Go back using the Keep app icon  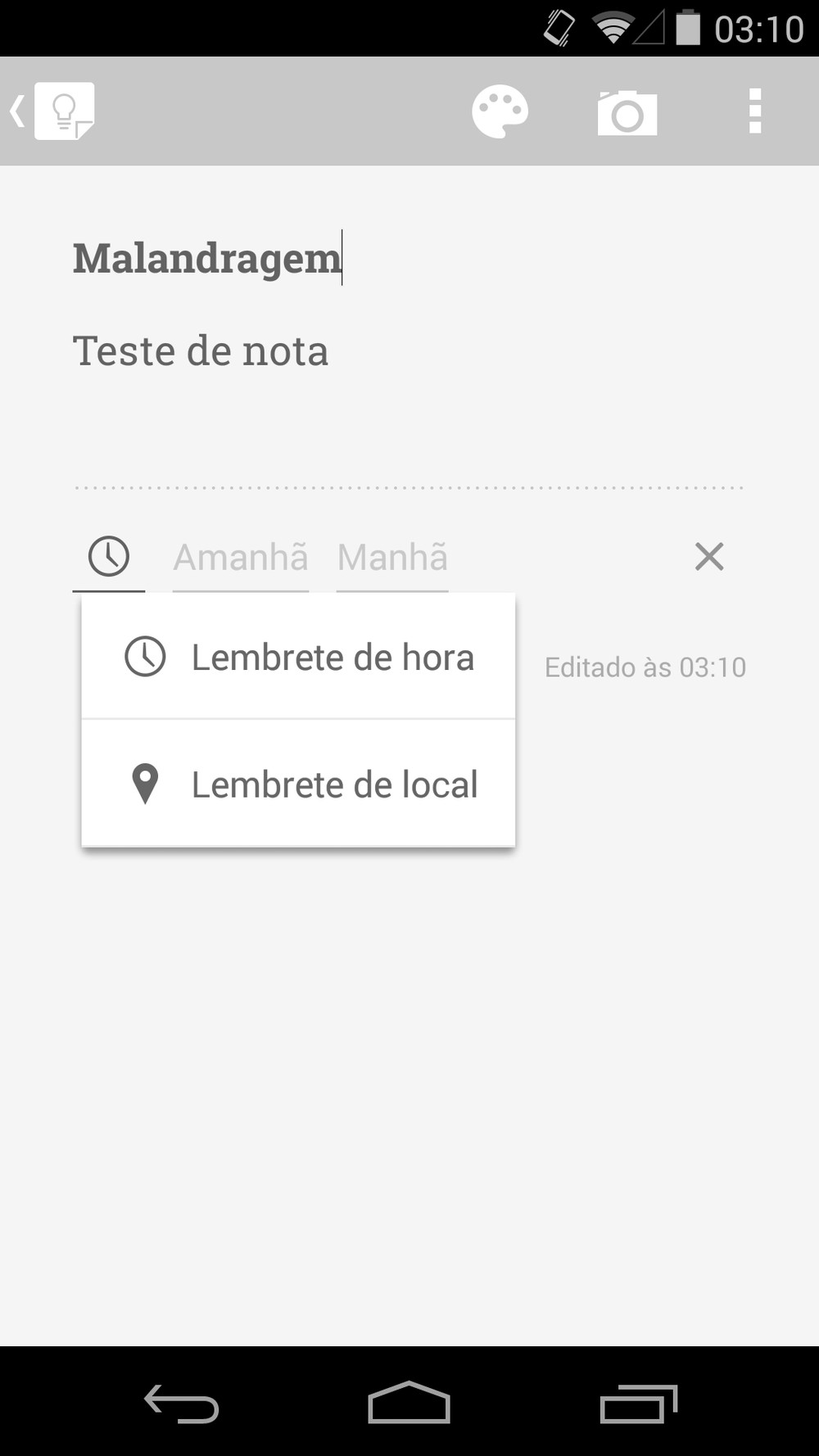(54, 111)
